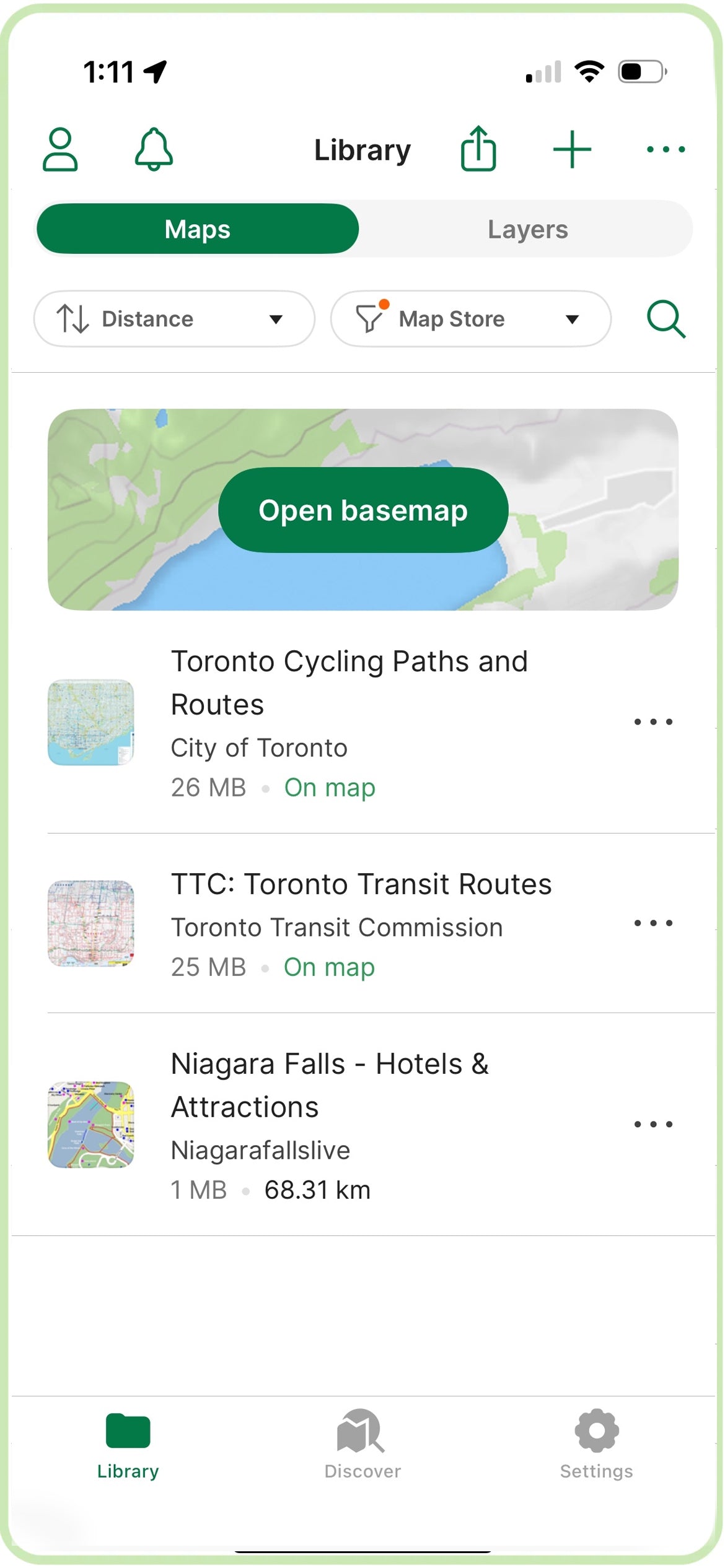Open more options for TTC Transit Routes
Image resolution: width=725 pixels, height=1568 pixels.
[x=653, y=923]
